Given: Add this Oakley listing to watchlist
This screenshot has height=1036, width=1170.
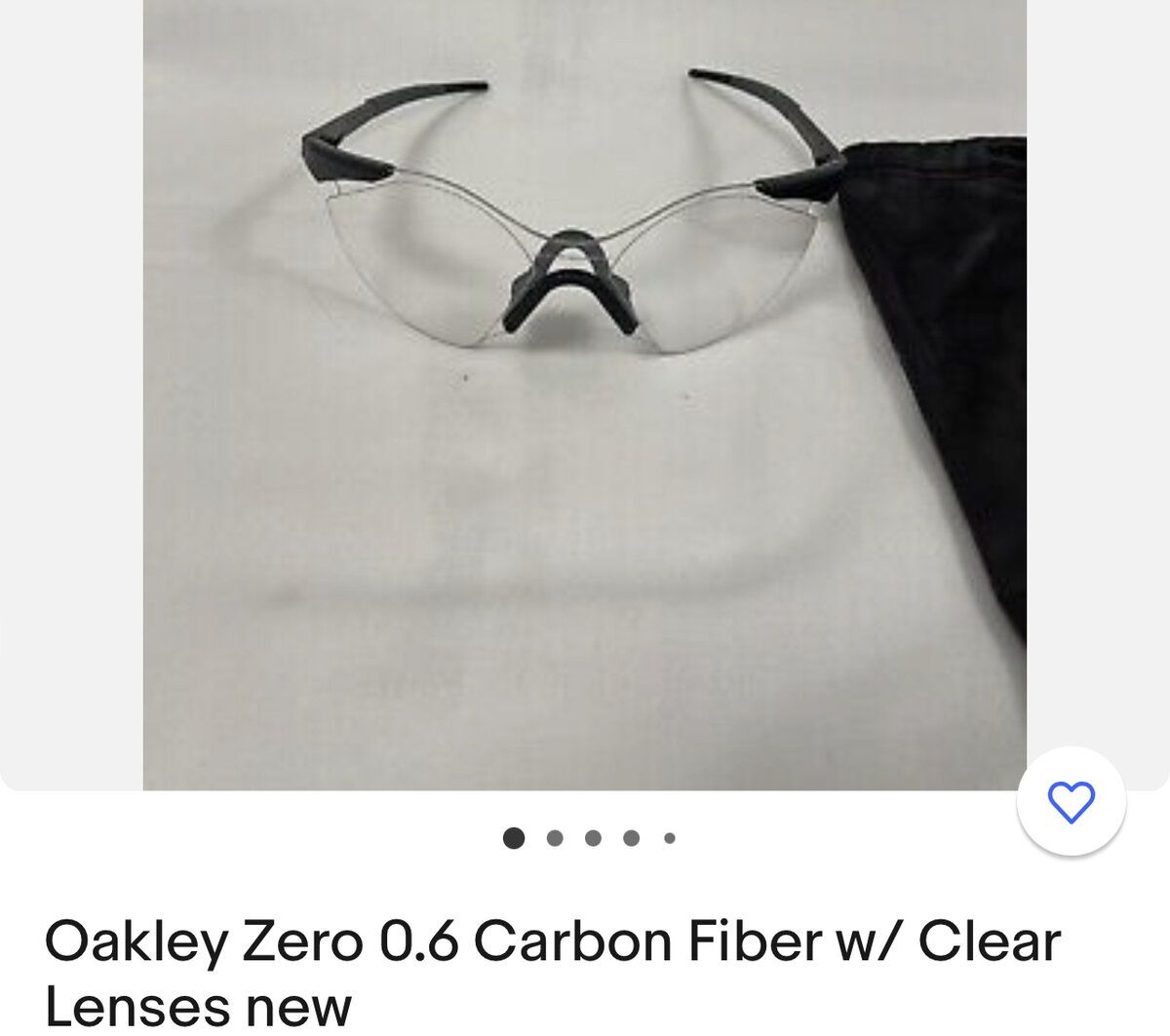Looking at the screenshot, I should tap(1071, 802).
